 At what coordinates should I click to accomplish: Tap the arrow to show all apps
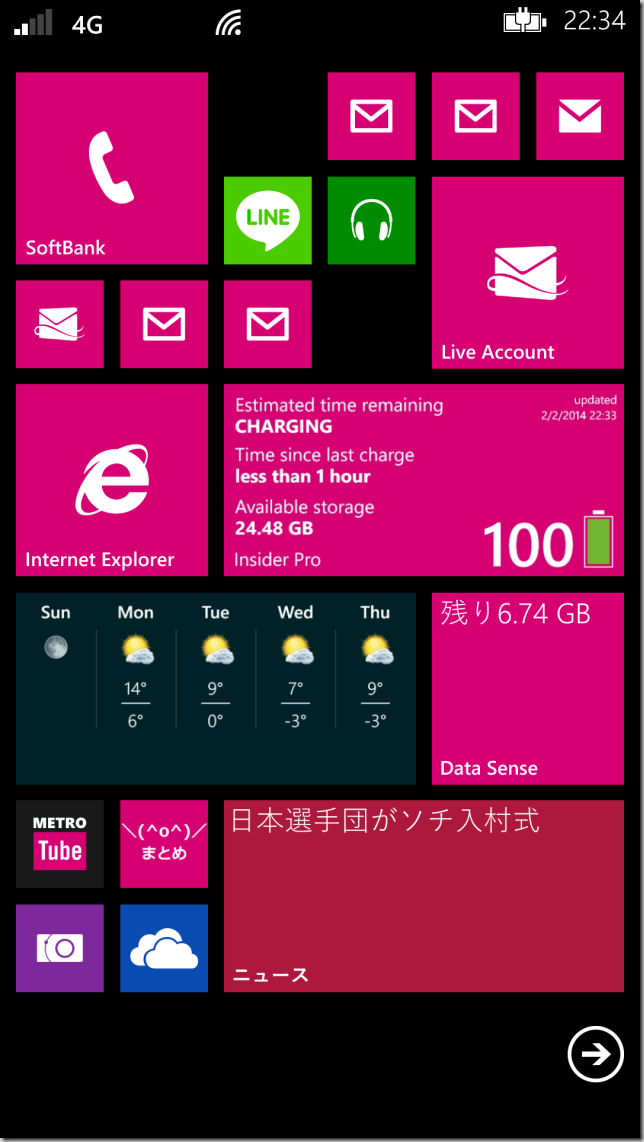click(x=595, y=1054)
